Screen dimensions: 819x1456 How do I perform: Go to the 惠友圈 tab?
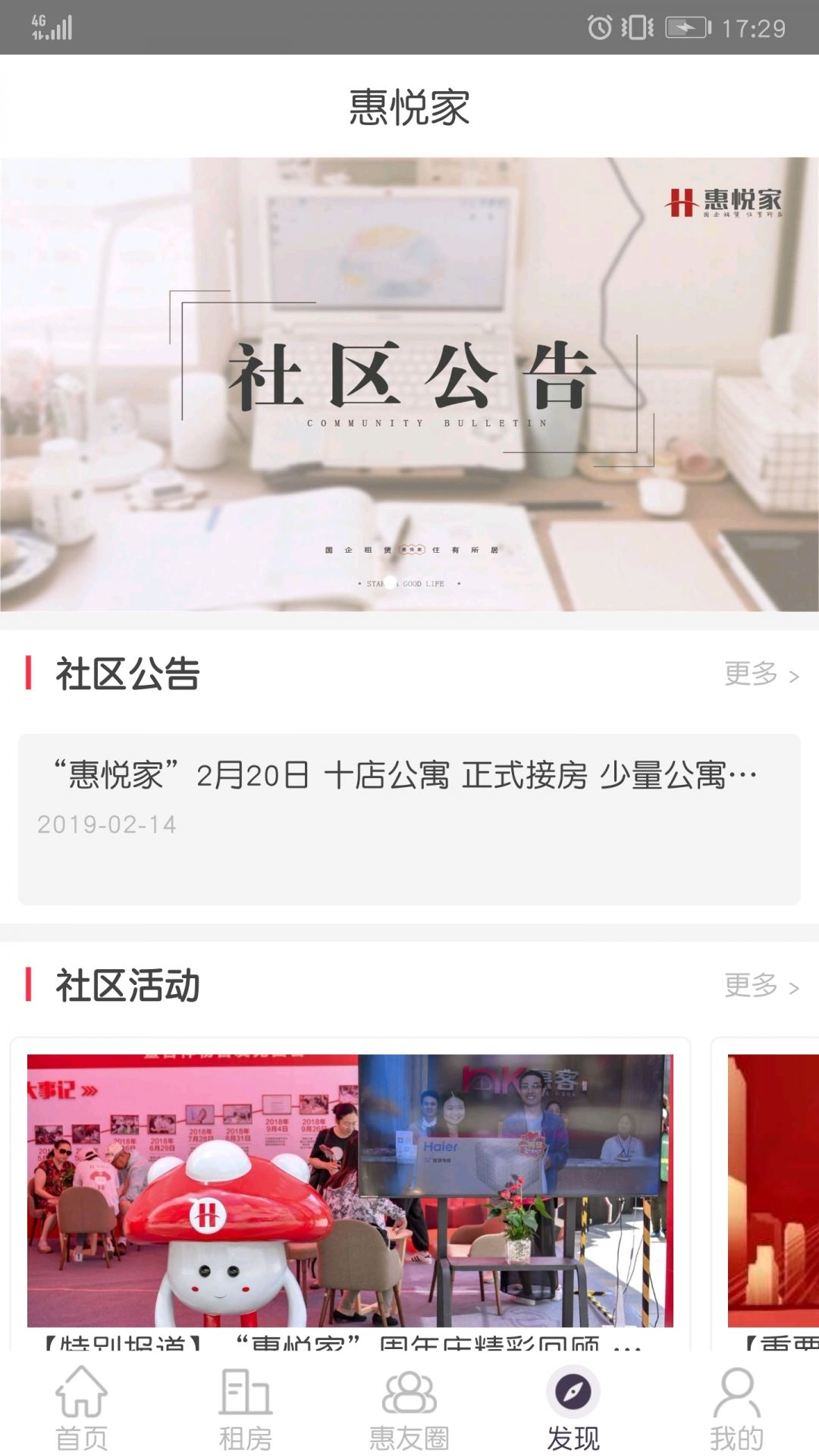(409, 1409)
